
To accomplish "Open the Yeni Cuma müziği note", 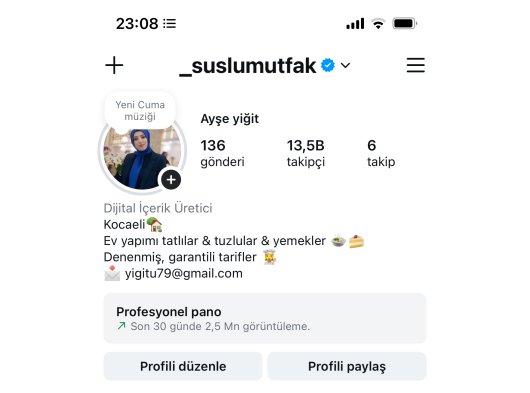I will [140, 110].
